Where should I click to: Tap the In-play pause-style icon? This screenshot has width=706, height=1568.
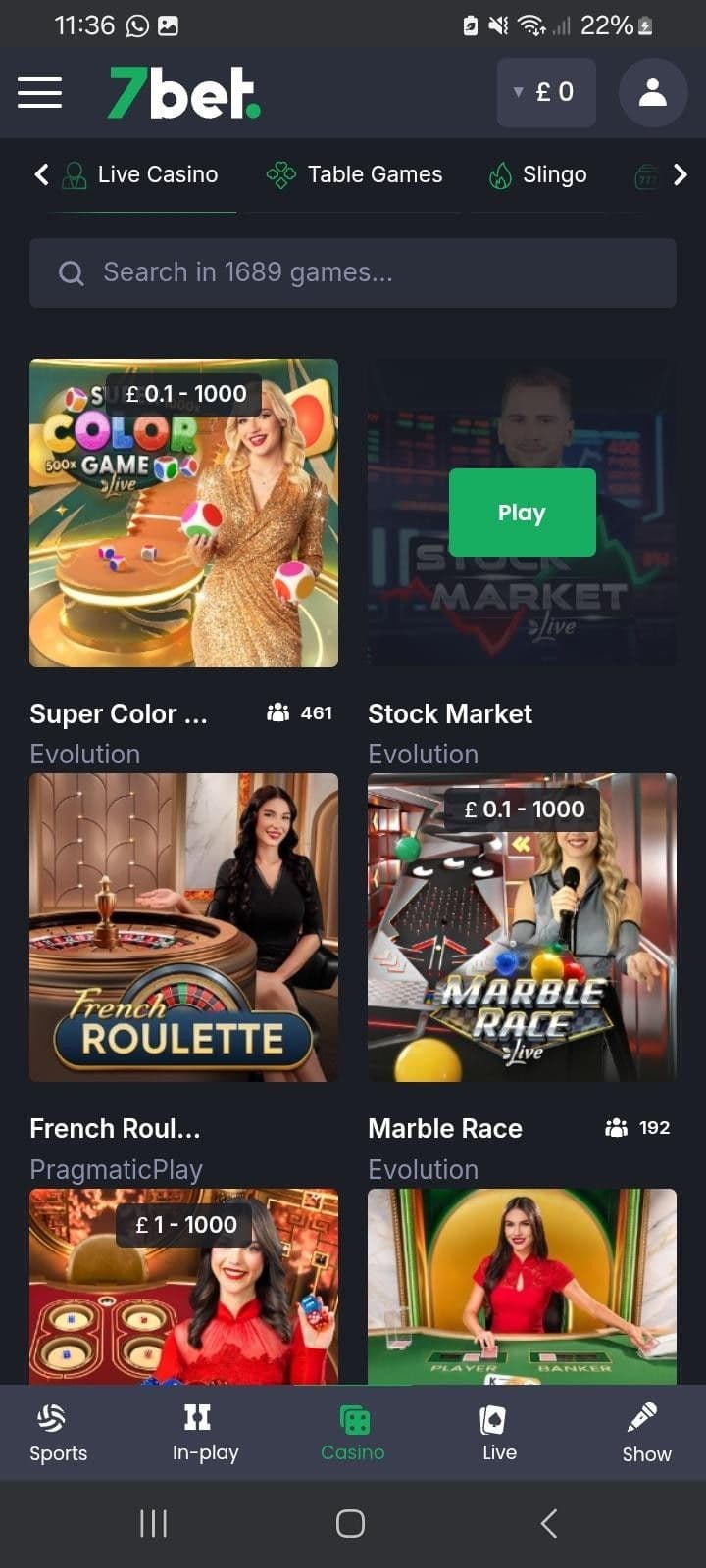[196, 1416]
